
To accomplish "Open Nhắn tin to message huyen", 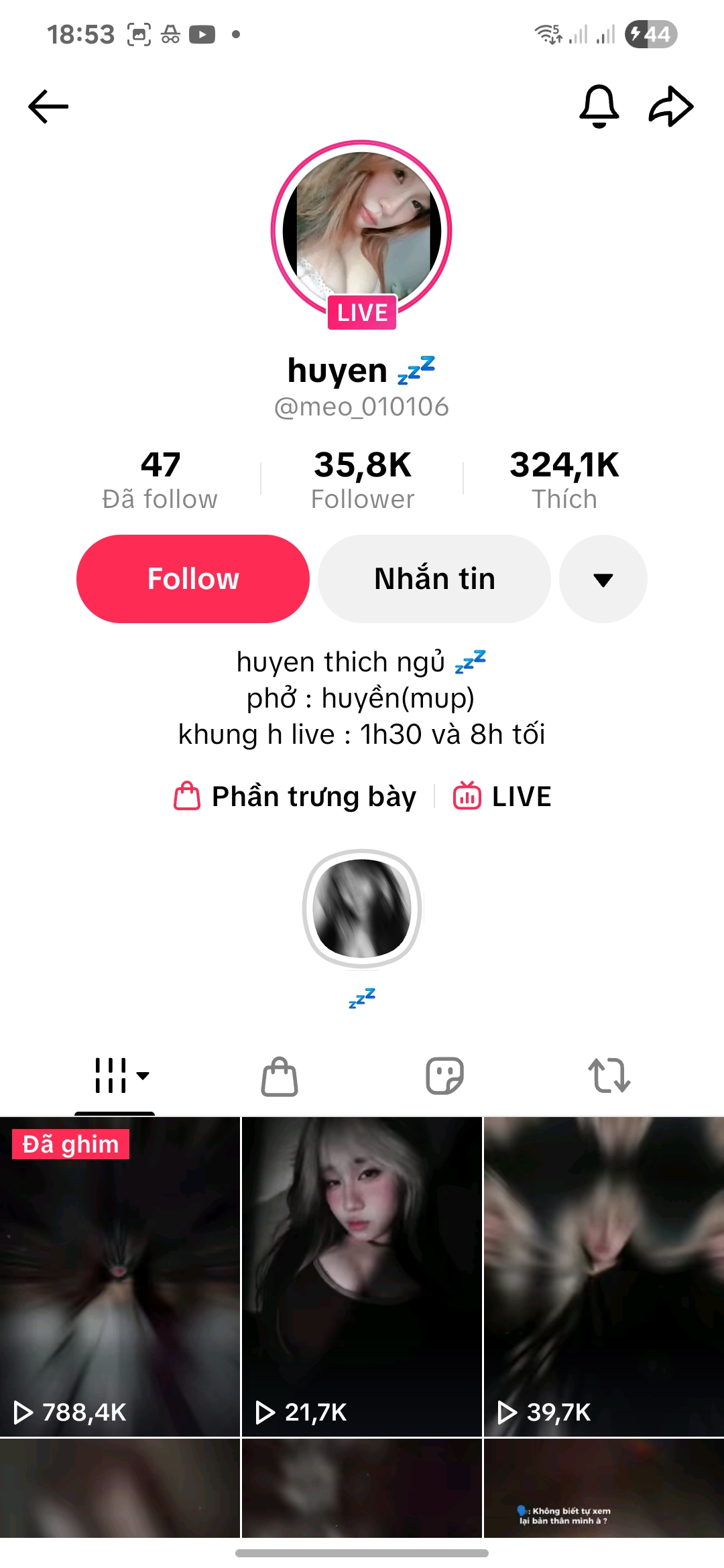I will click(434, 579).
